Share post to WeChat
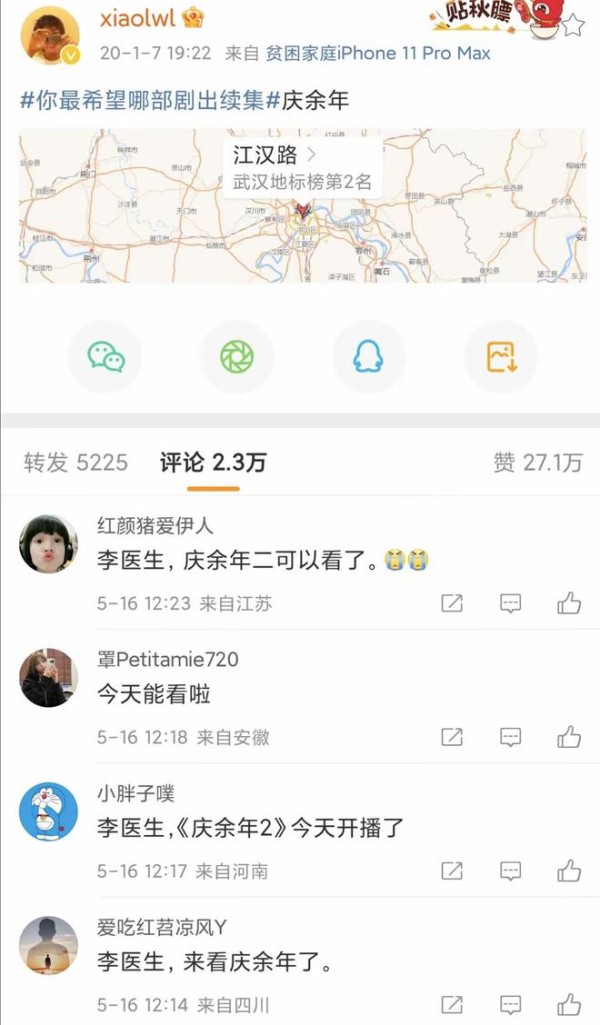Screen dimensions: 600x1025 coord(104,357)
